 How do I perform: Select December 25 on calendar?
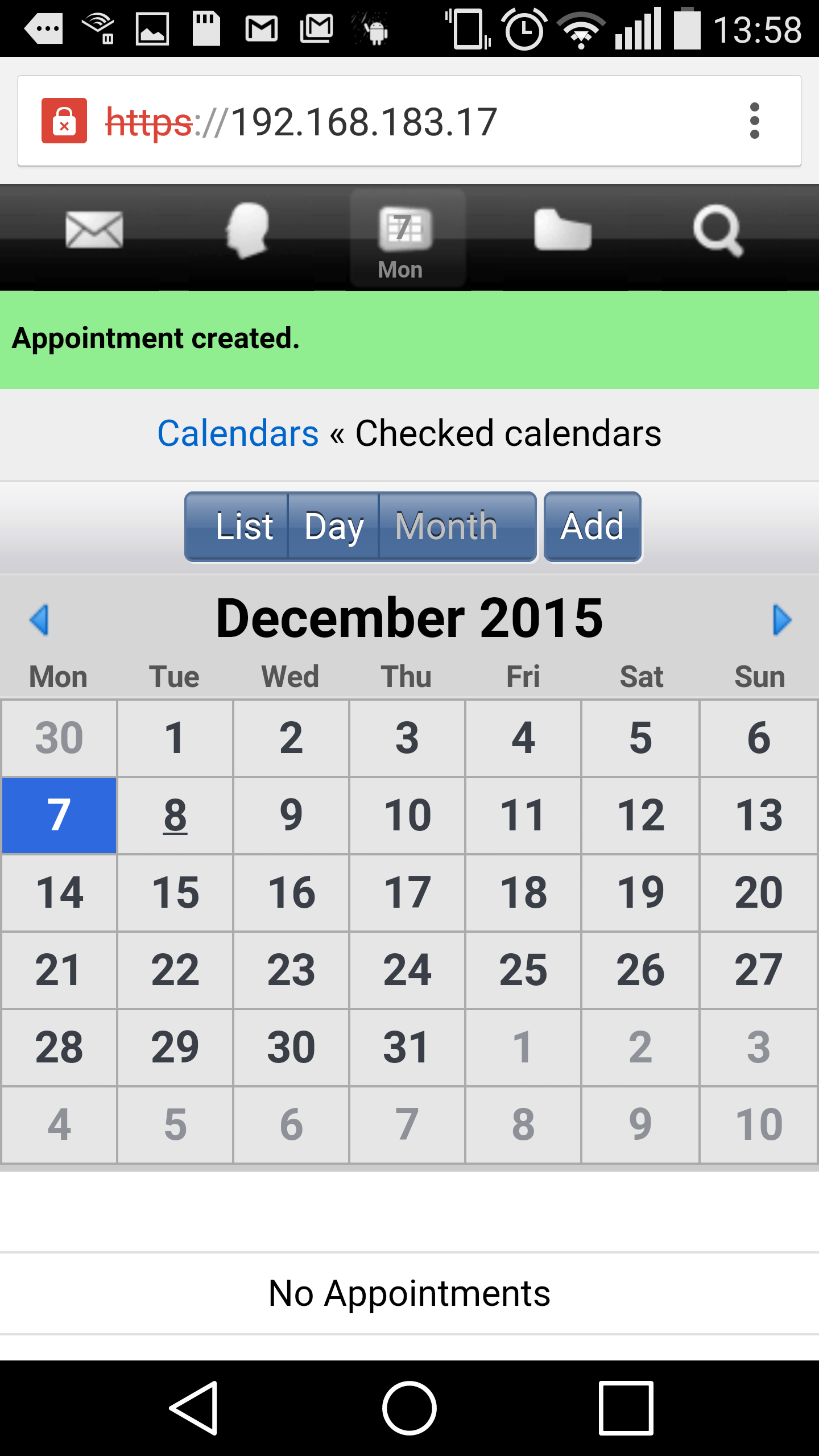(523, 970)
